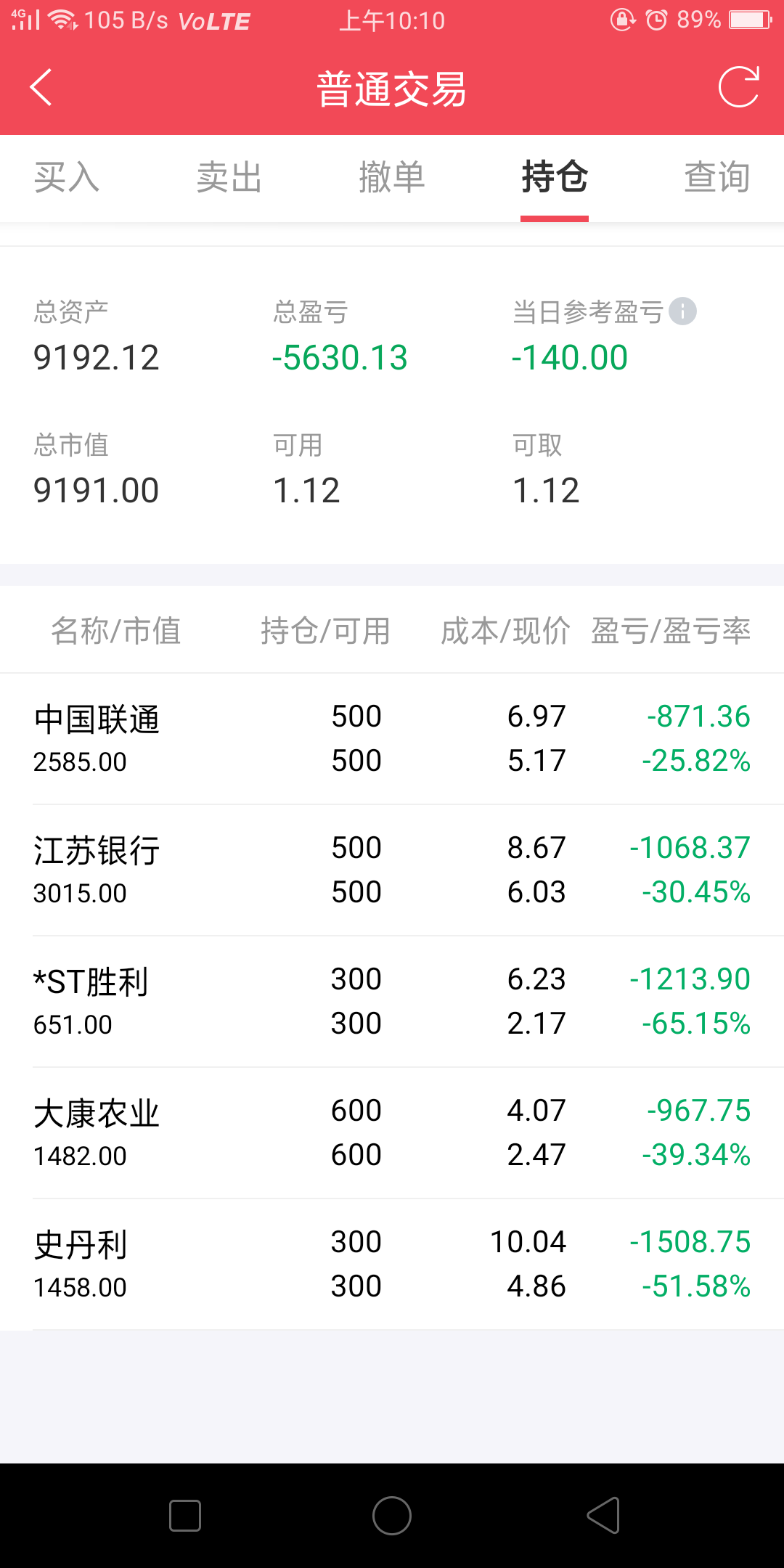Tap the refresh icon to reload positions
Screen dimensions: 784x1568
point(739,87)
